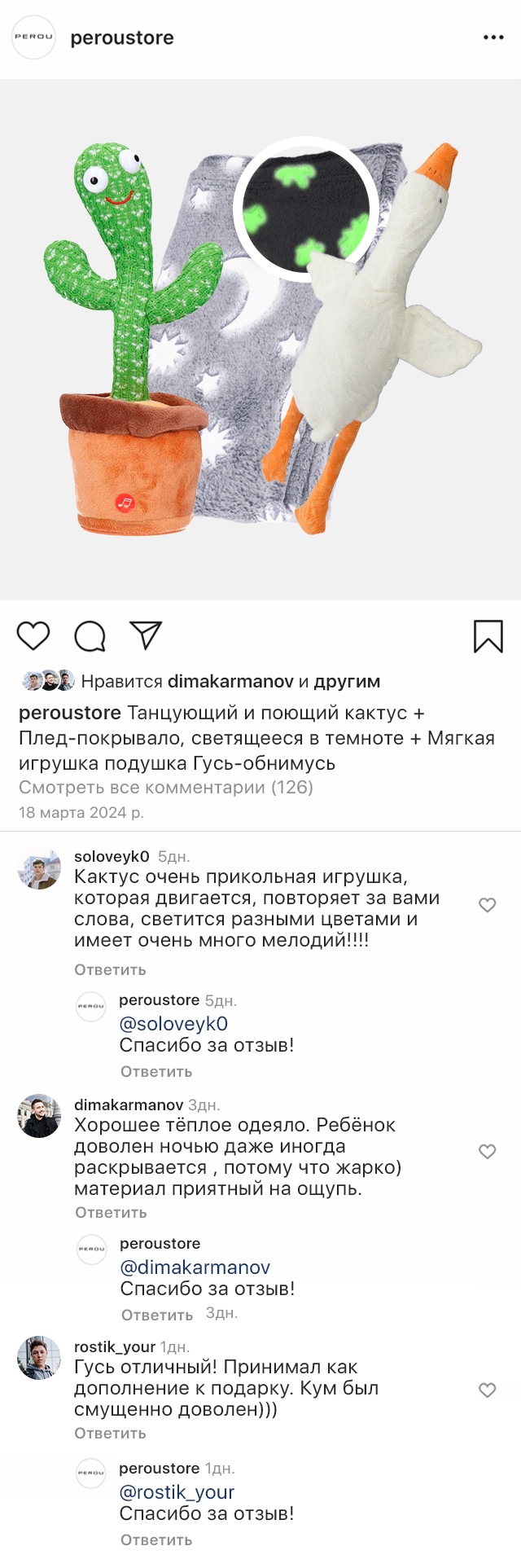
Task: Open the three-dot overflow menu
Action: point(493,37)
